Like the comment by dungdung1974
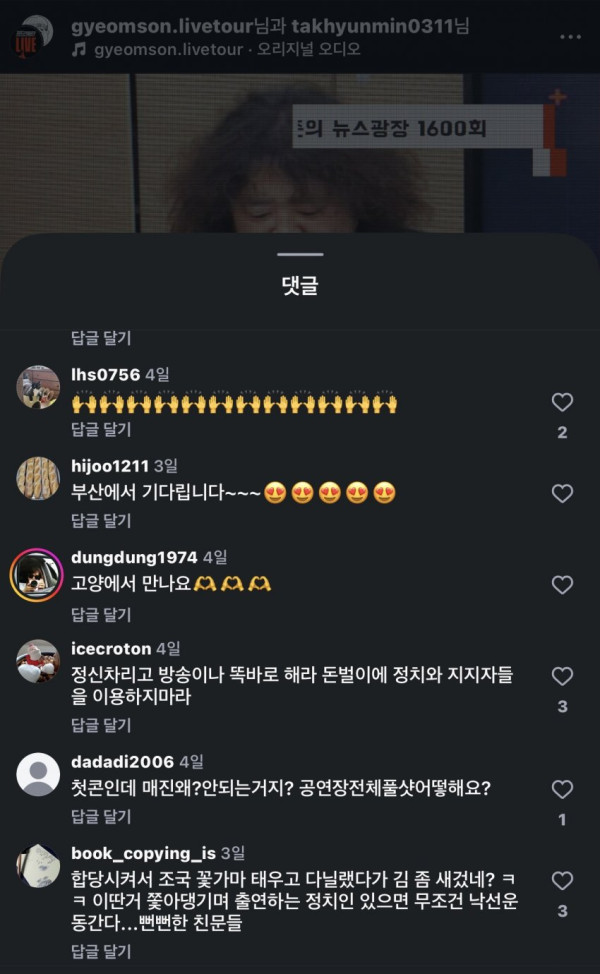Viewport: 600px width, 974px height. tap(562, 584)
